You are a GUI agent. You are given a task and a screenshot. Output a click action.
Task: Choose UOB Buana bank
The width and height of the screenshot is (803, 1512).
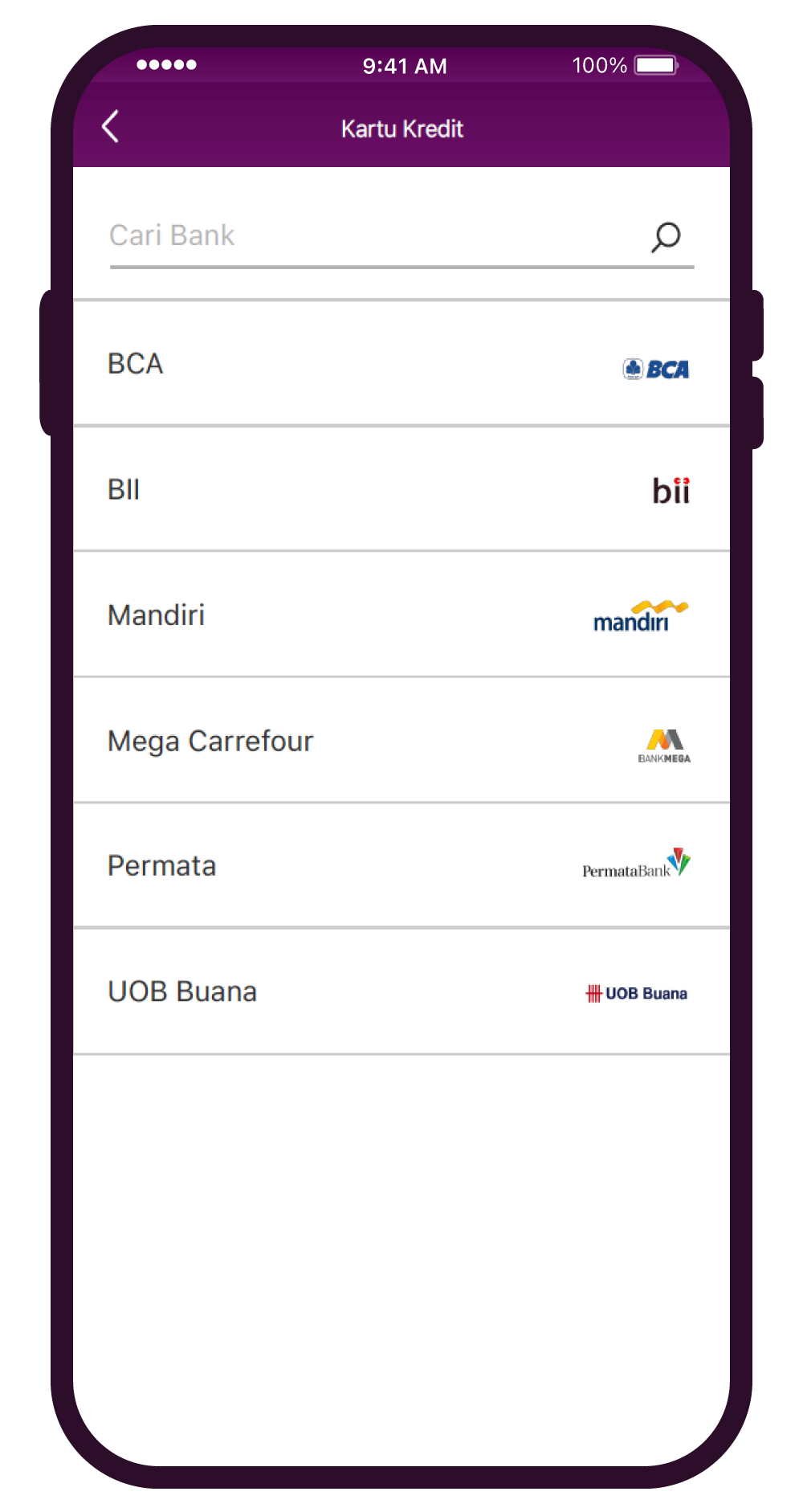click(401, 992)
